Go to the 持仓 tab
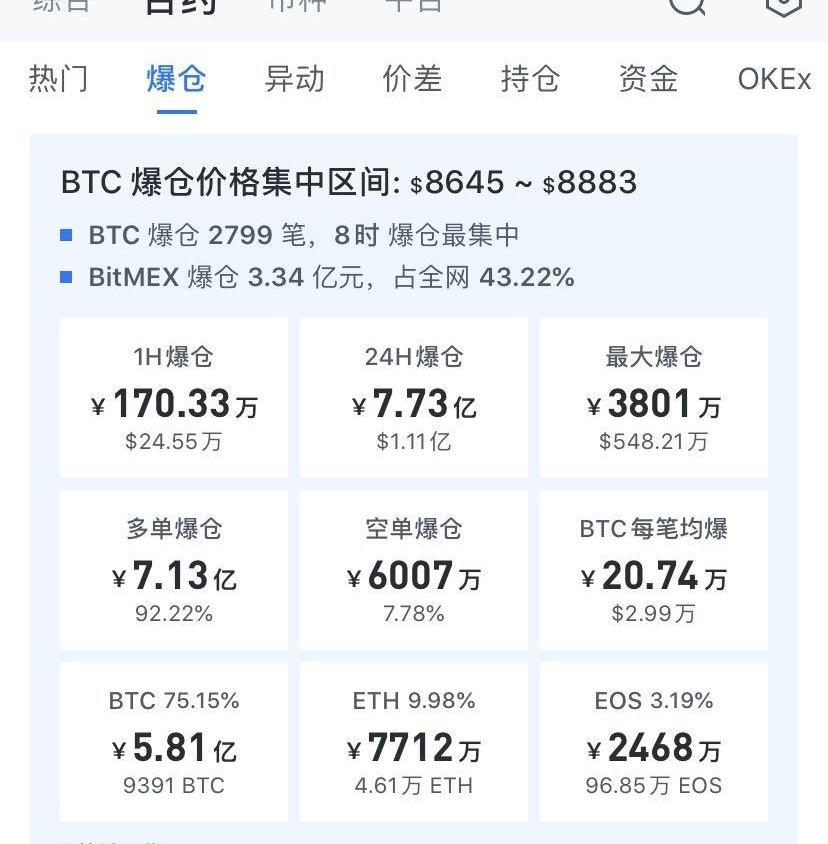This screenshot has height=844, width=828. click(x=530, y=78)
